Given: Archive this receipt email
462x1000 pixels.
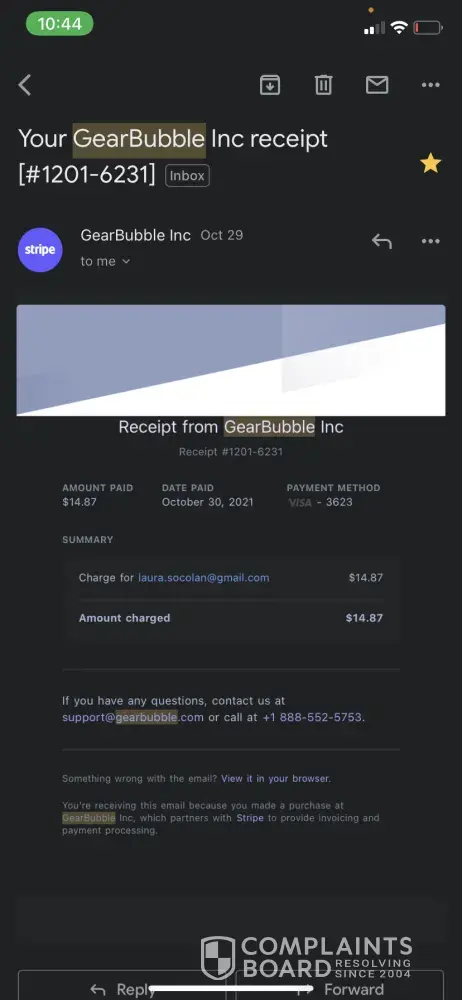Looking at the screenshot, I should 270,85.
